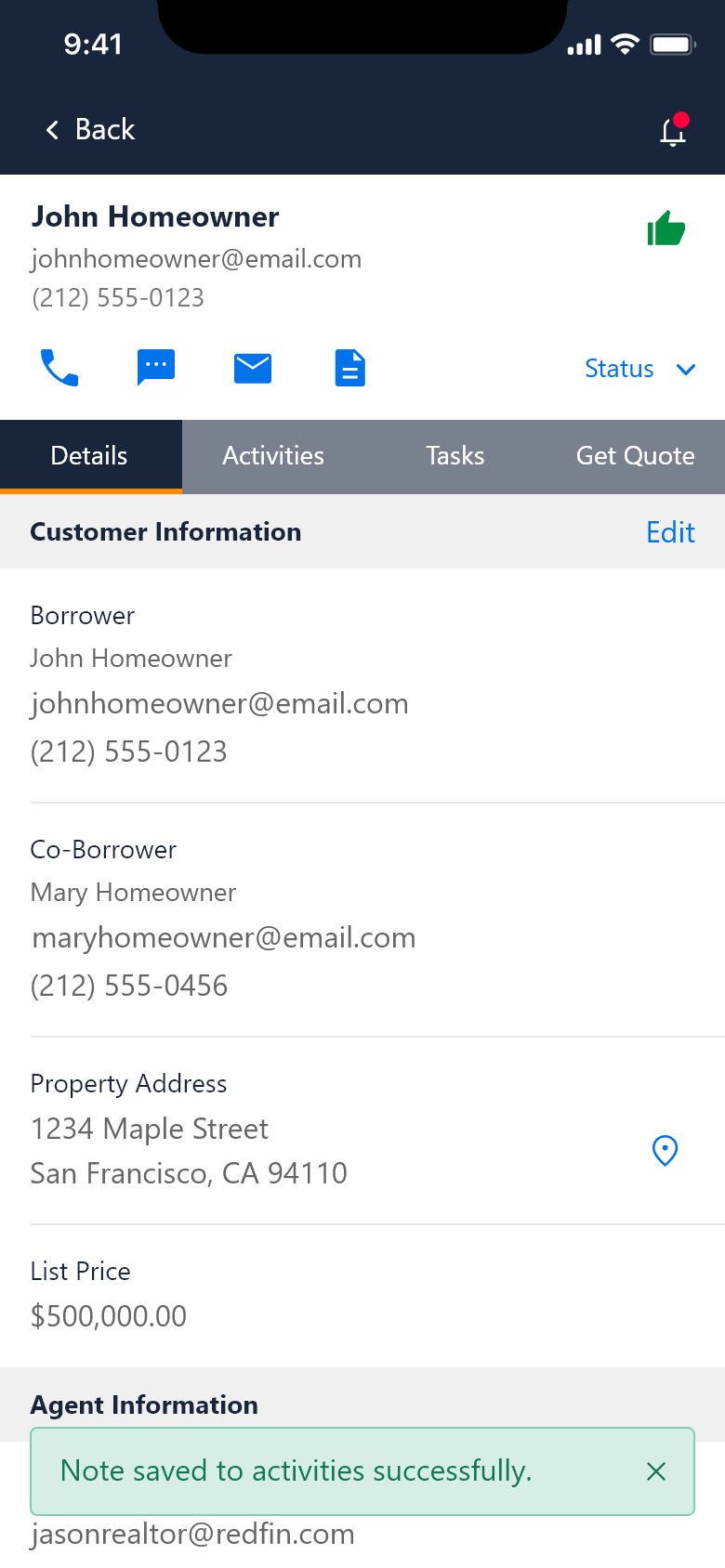Open the note document icon

[x=349, y=368]
